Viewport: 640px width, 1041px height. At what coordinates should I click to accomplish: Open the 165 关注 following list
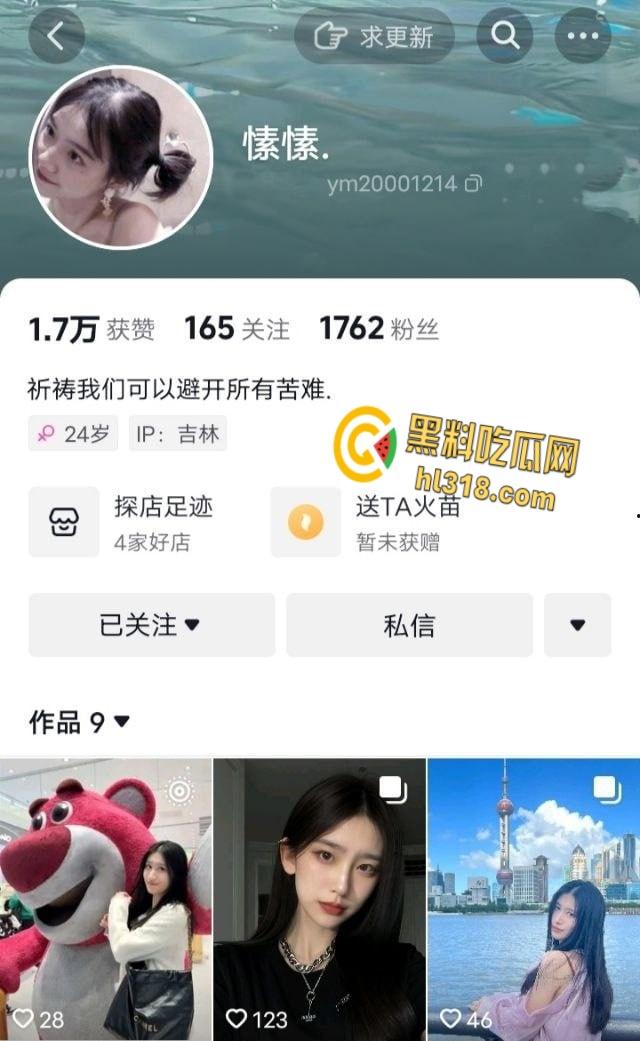(237, 328)
